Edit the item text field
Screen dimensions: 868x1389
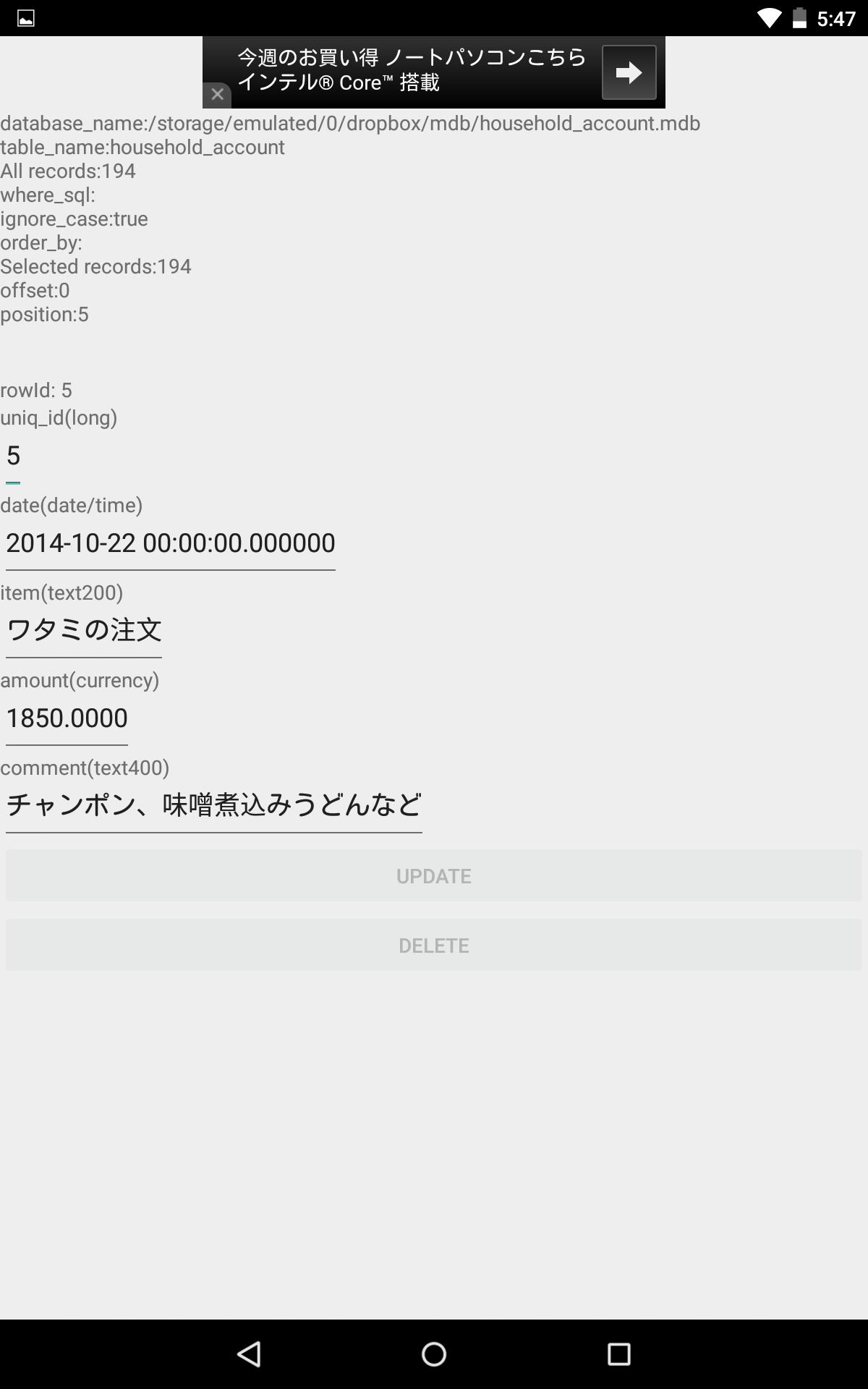coord(83,630)
